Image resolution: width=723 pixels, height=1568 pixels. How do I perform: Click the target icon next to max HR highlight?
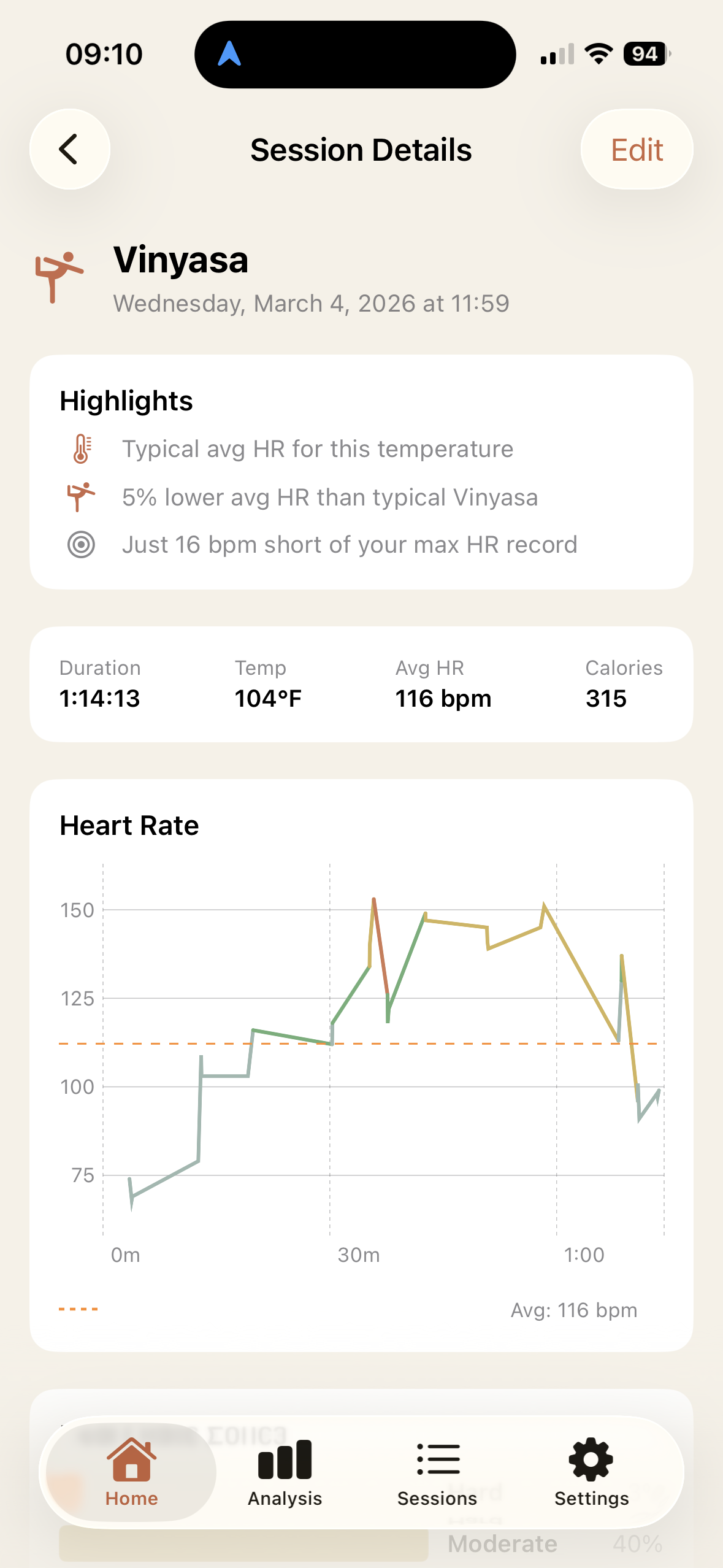coord(80,544)
